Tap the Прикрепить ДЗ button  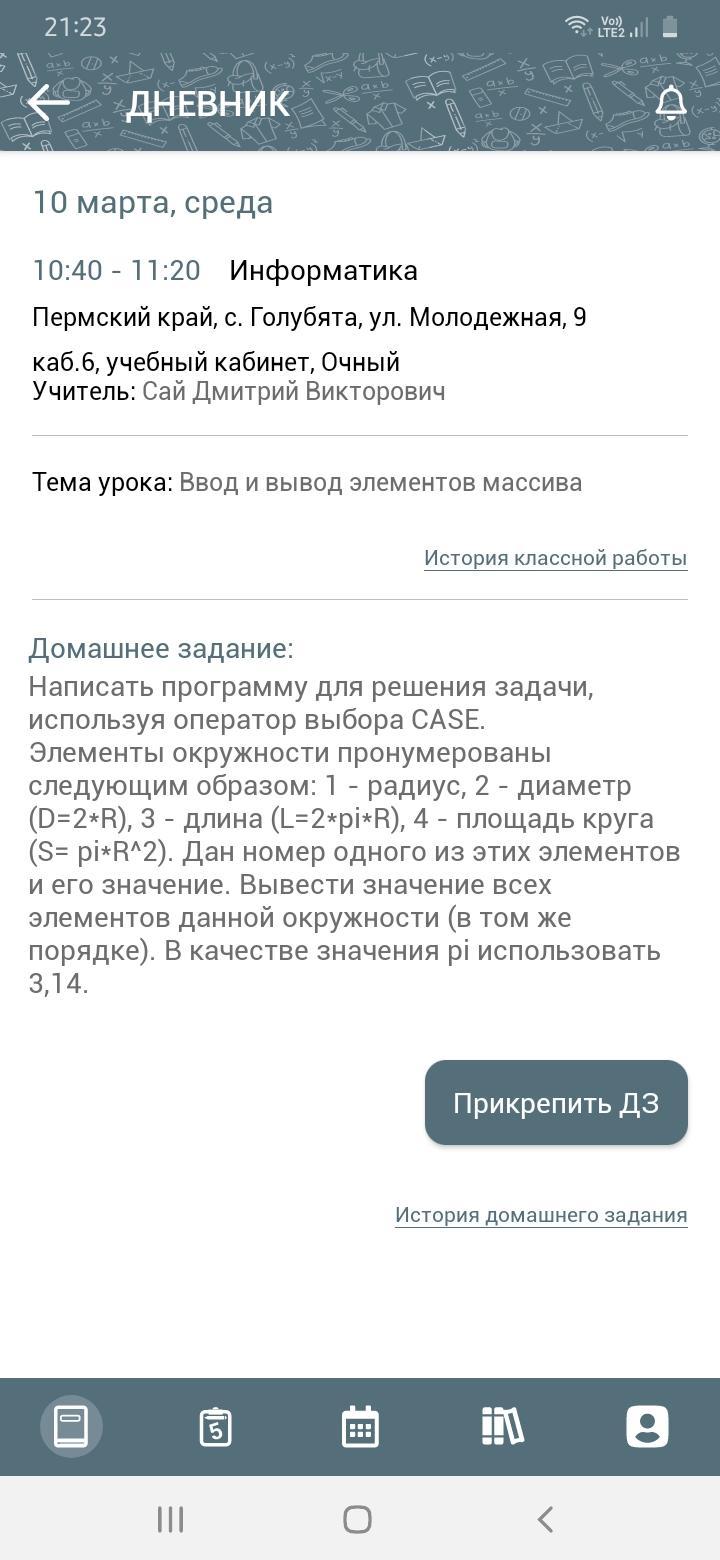click(556, 1102)
